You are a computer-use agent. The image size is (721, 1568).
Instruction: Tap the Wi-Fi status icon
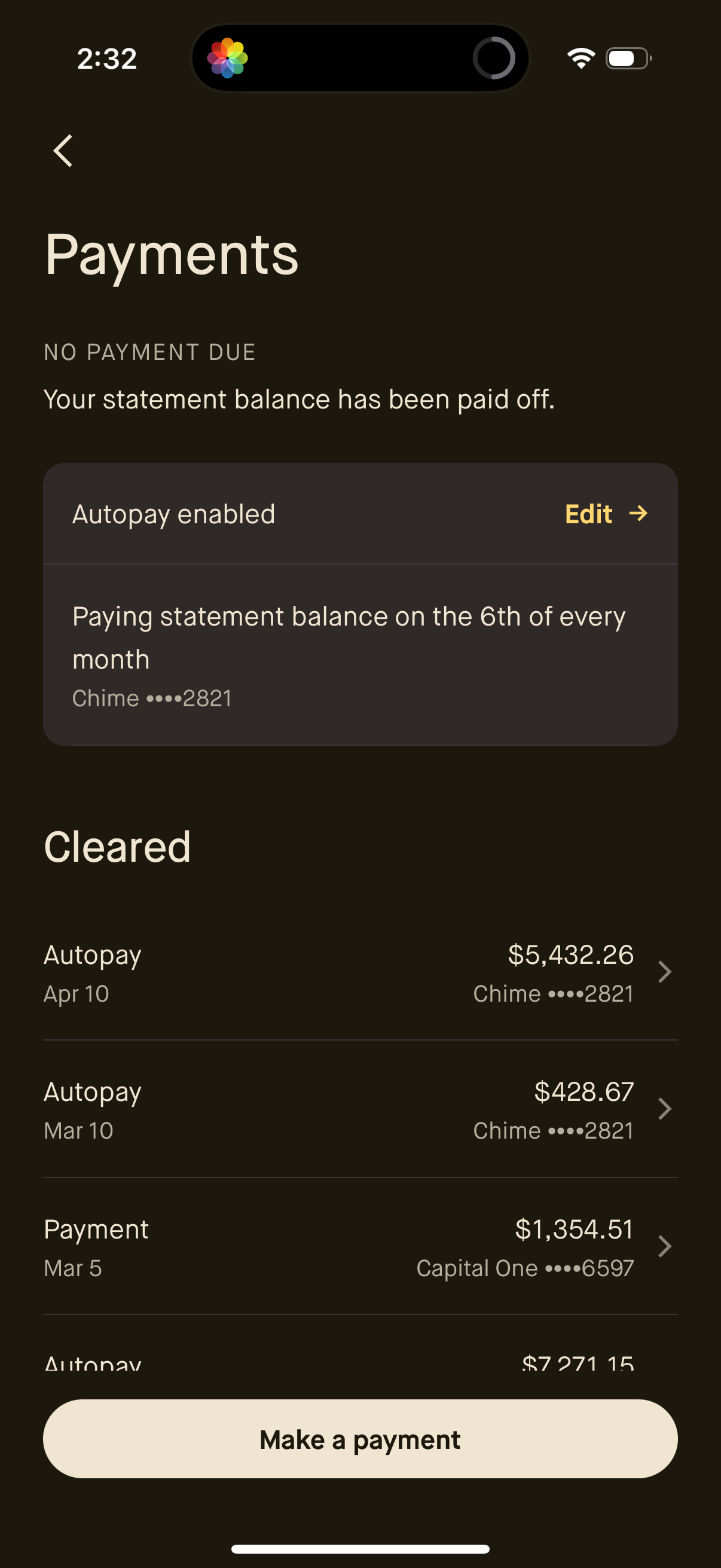579,58
